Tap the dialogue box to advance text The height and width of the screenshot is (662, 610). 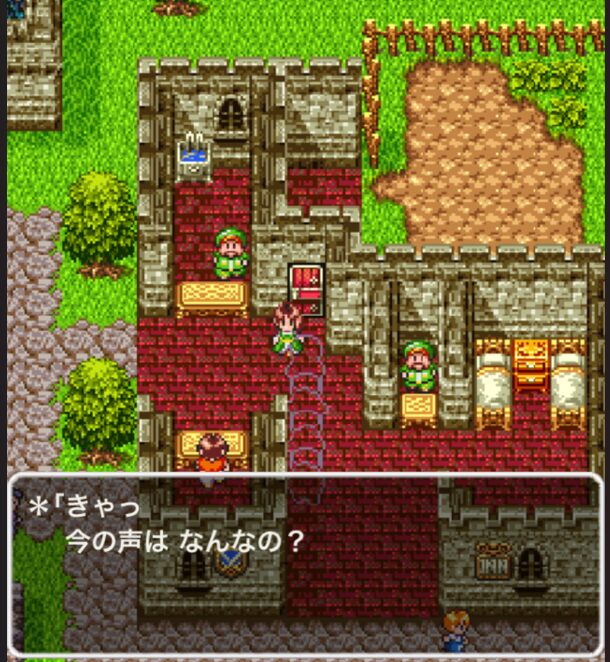pyautogui.click(x=305, y=564)
